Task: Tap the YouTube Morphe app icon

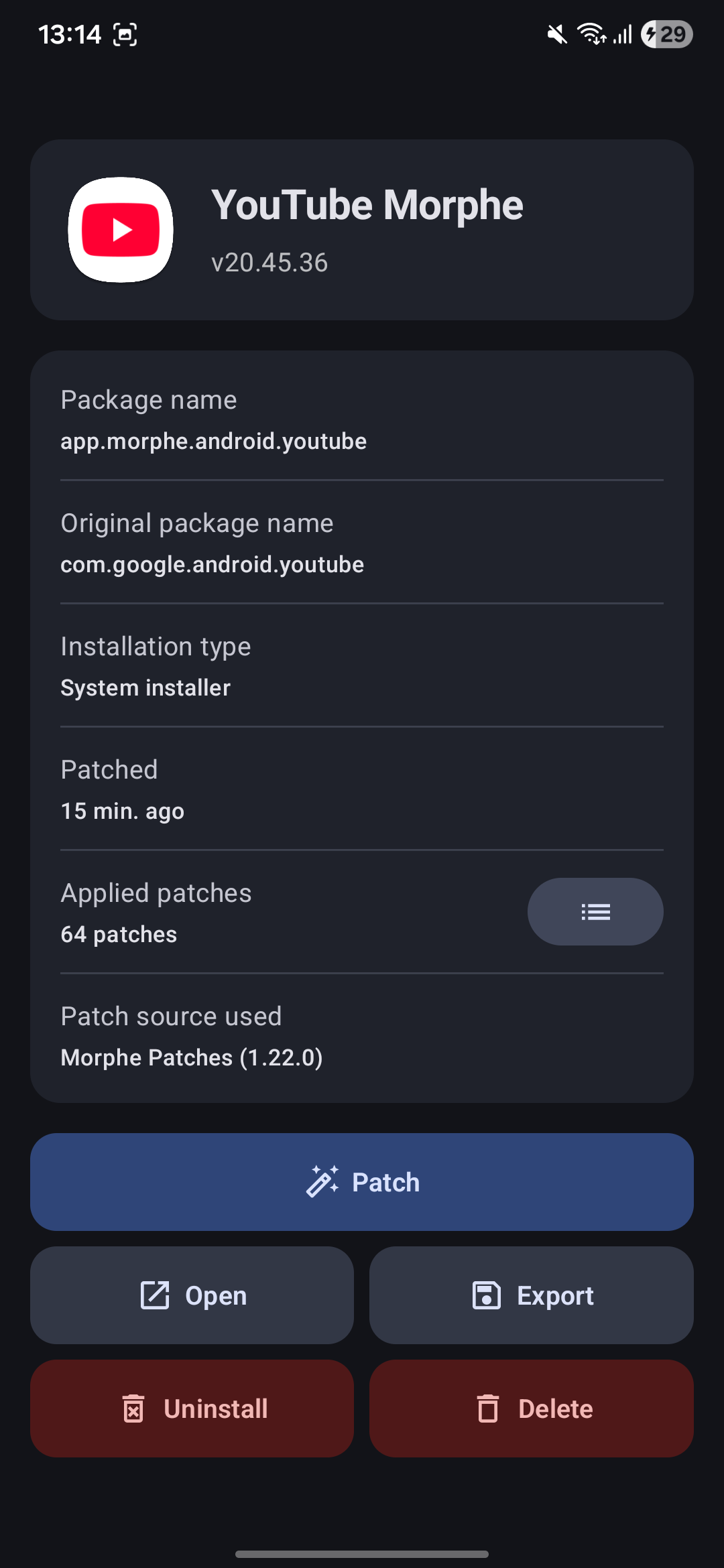Action: pyautogui.click(x=119, y=230)
